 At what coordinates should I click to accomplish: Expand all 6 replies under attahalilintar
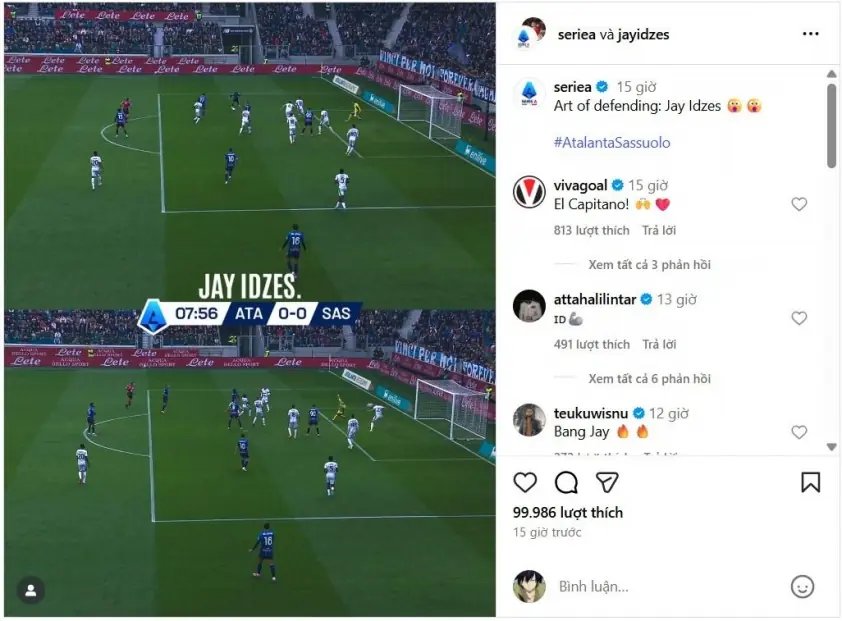pos(649,379)
